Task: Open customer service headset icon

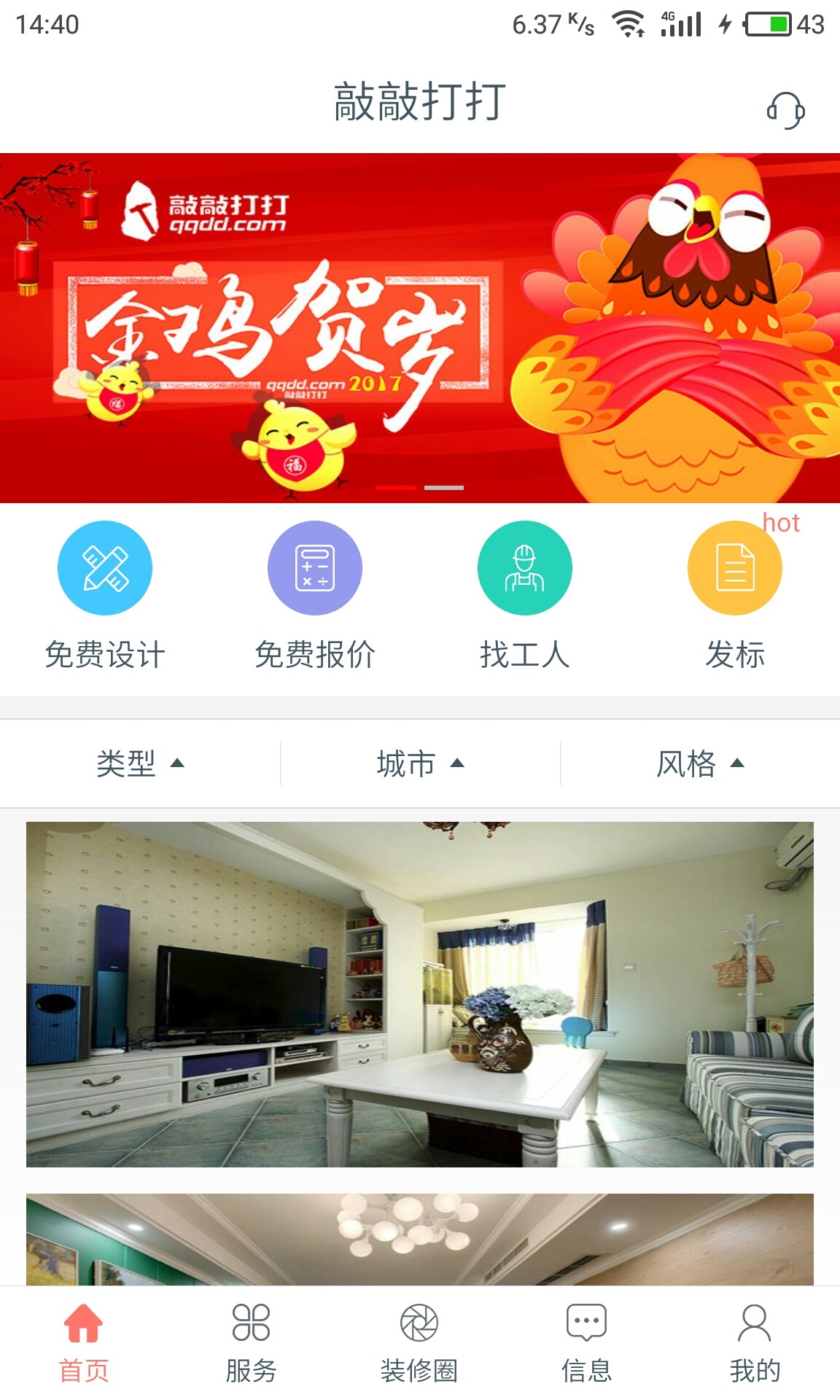Action: coord(785,111)
